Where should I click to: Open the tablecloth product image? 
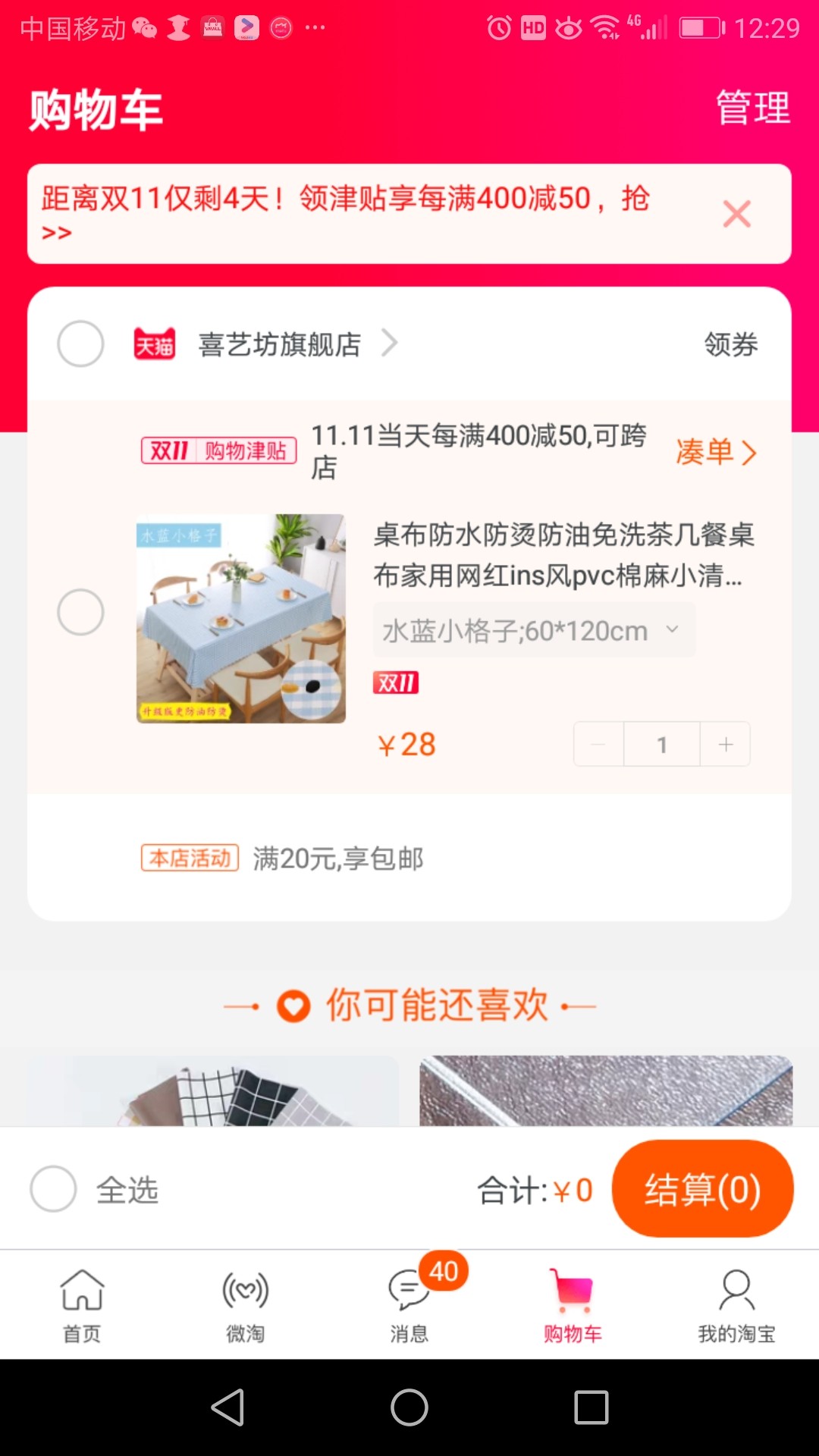coord(241,619)
